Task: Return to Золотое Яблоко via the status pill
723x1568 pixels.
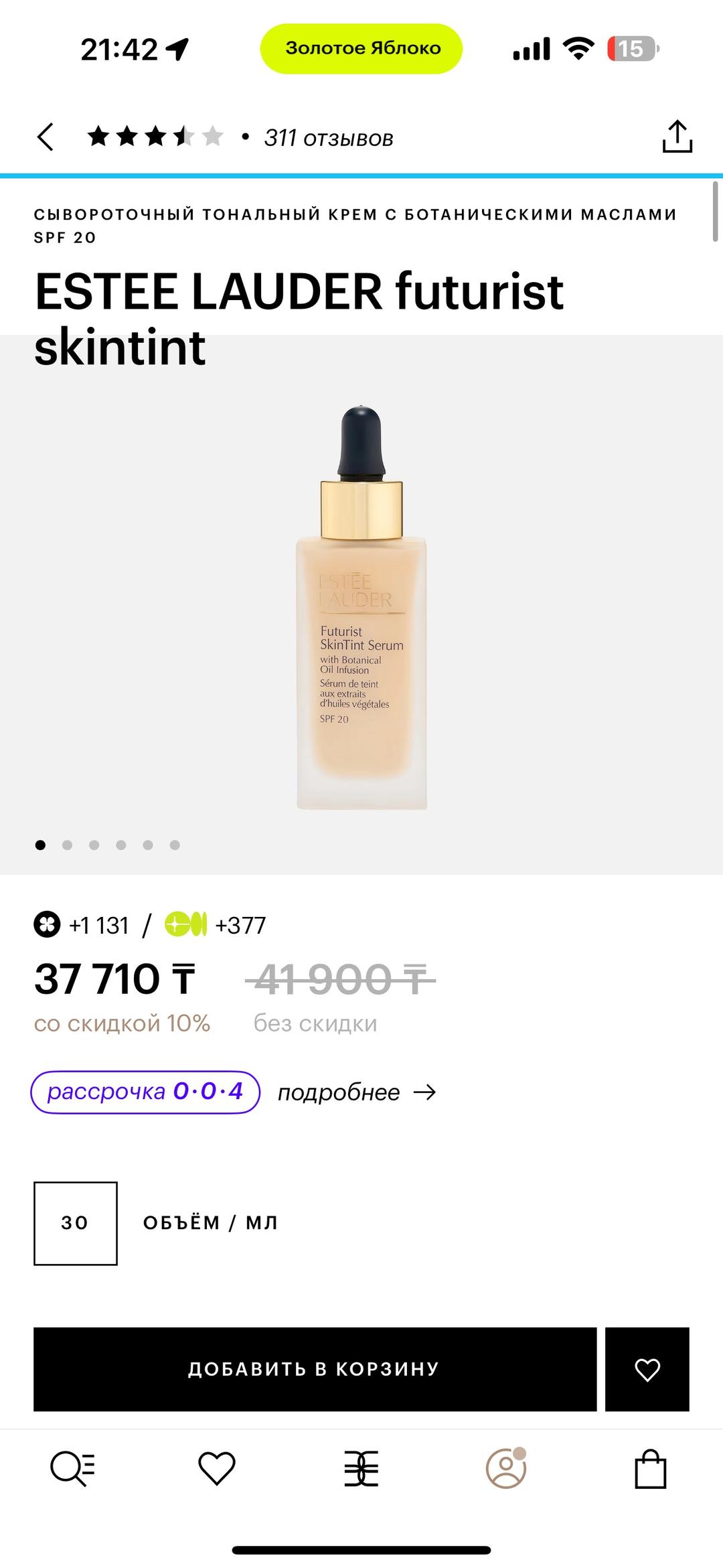Action: click(361, 48)
